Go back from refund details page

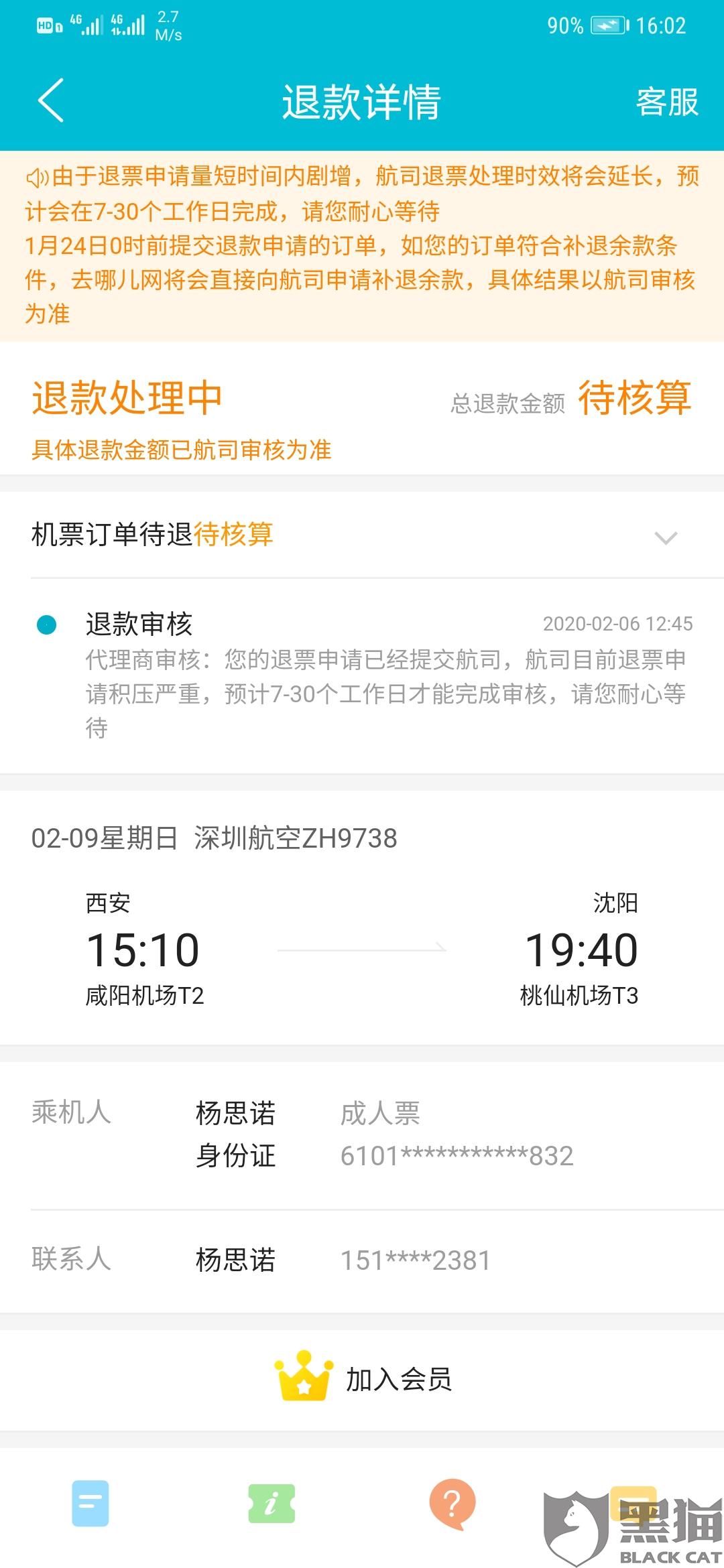tap(51, 101)
